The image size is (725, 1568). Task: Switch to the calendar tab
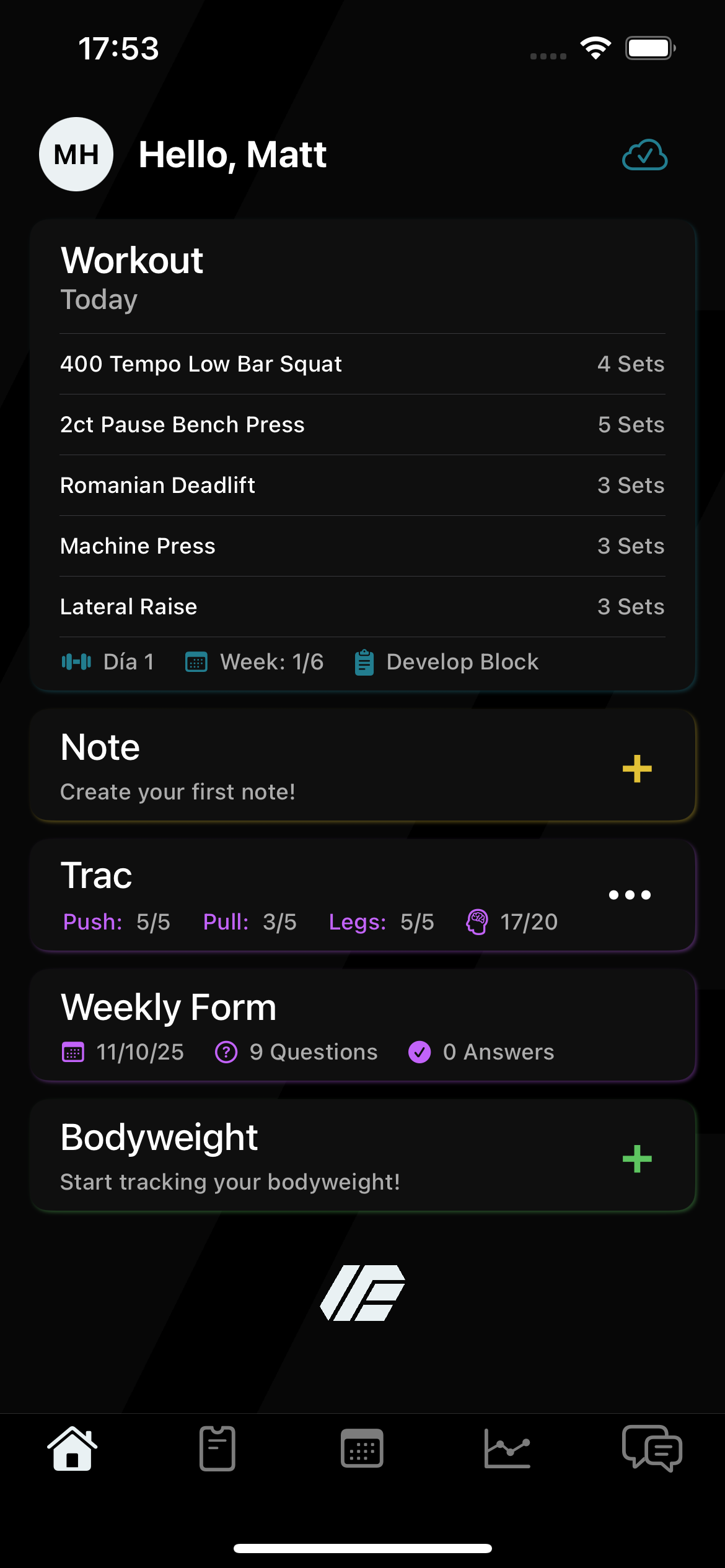tap(362, 1449)
